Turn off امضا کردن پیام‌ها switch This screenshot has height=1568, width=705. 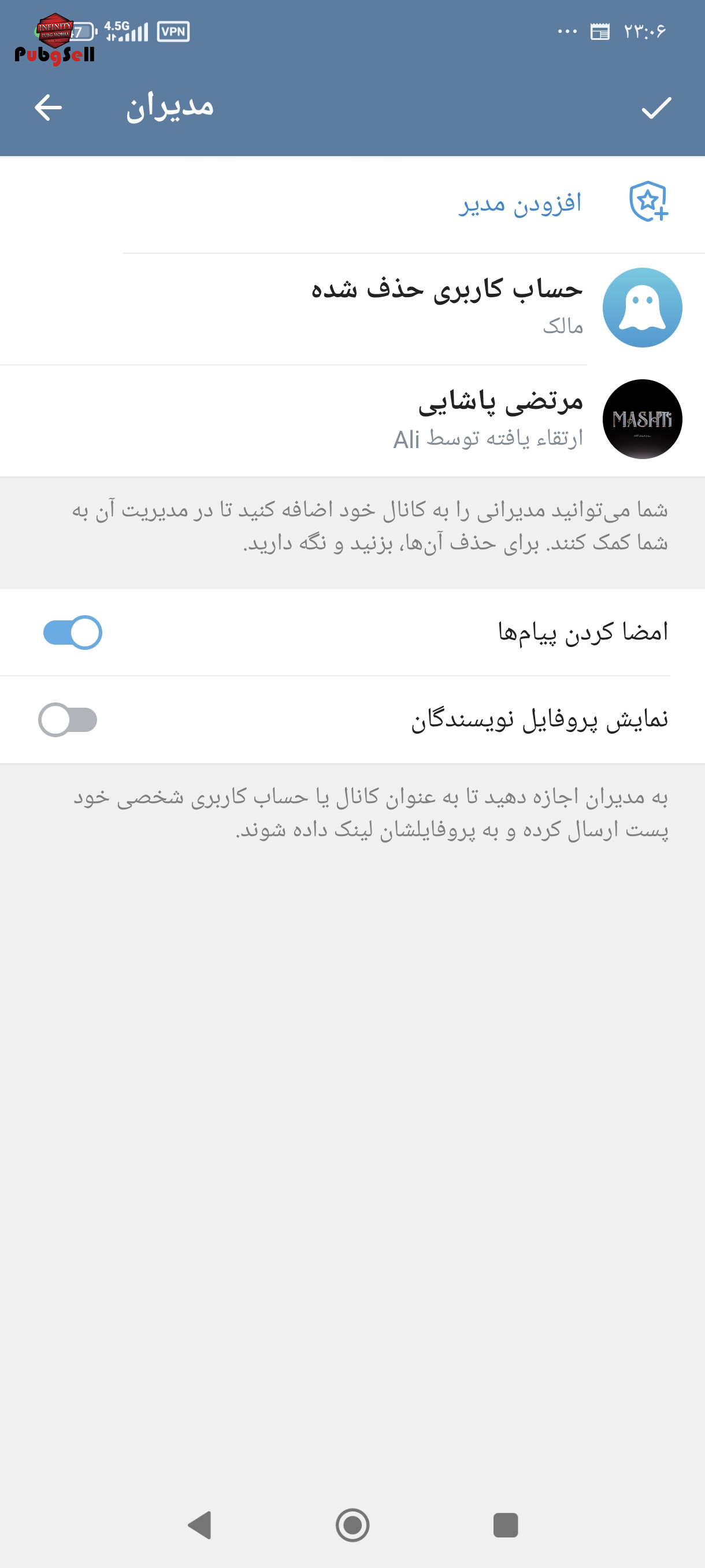coord(72,633)
